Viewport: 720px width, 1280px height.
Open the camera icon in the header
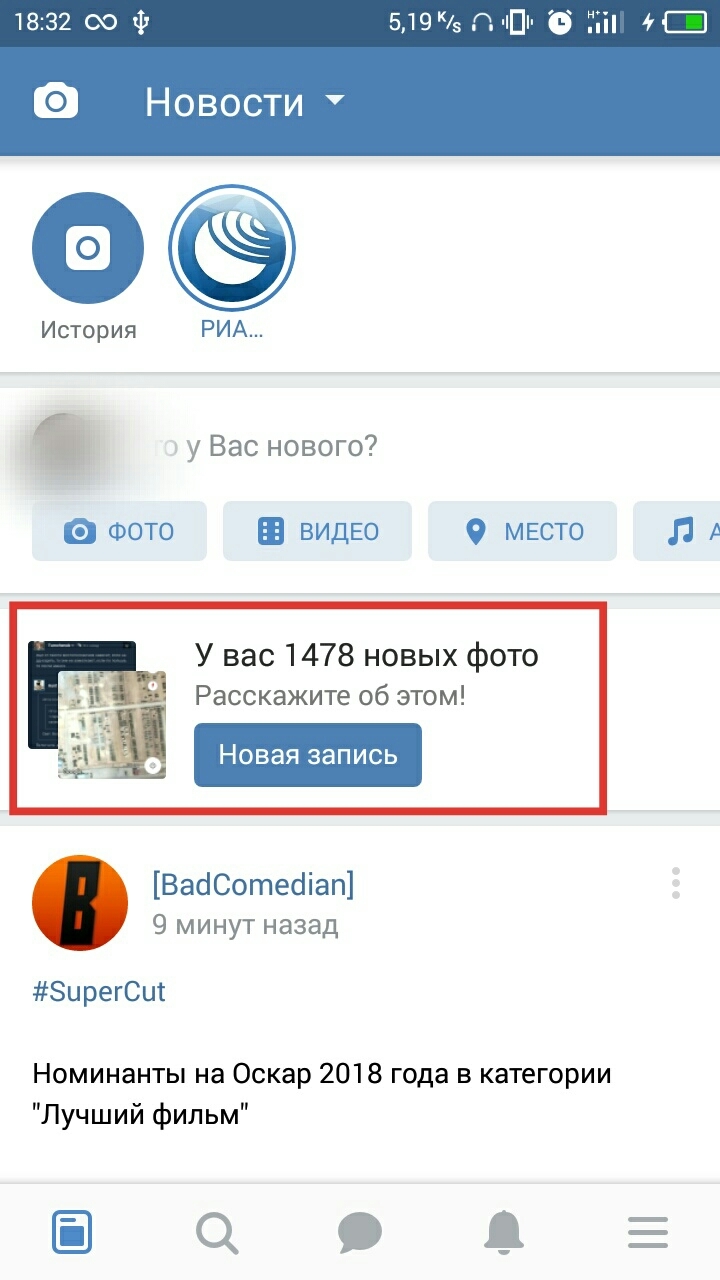coord(56,101)
